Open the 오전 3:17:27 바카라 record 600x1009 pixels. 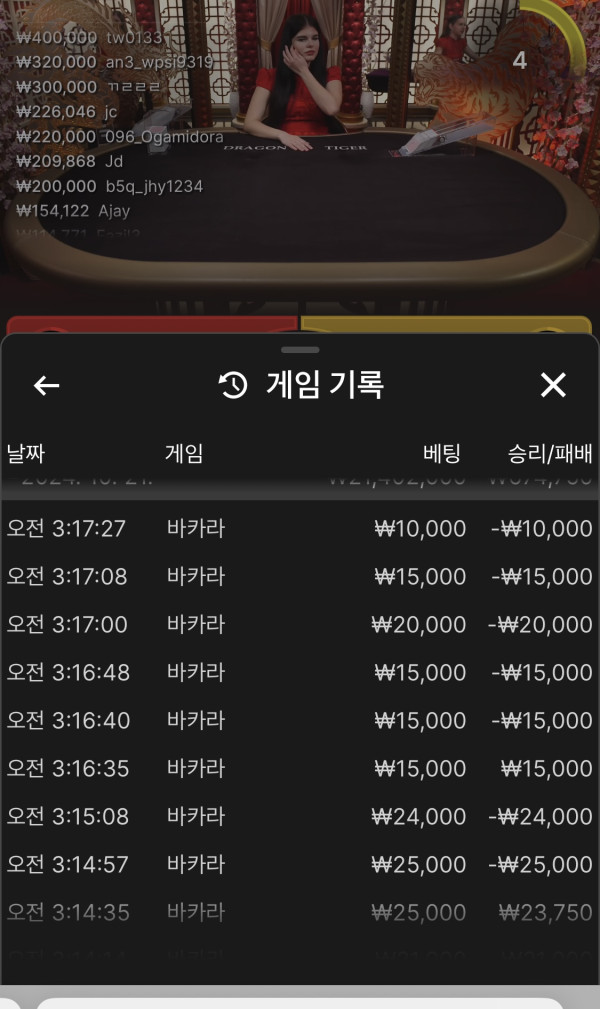(300, 529)
